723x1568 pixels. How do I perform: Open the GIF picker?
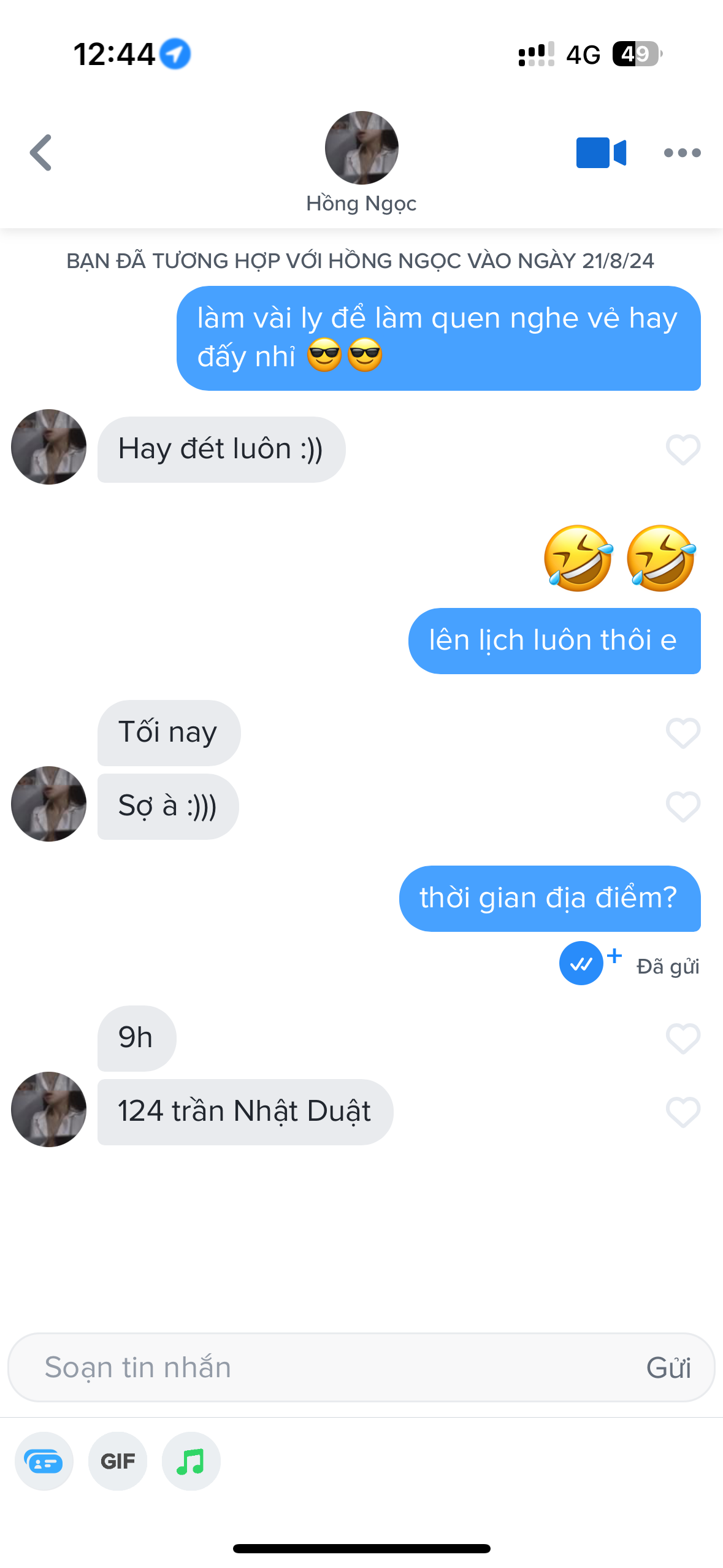coord(118,1461)
